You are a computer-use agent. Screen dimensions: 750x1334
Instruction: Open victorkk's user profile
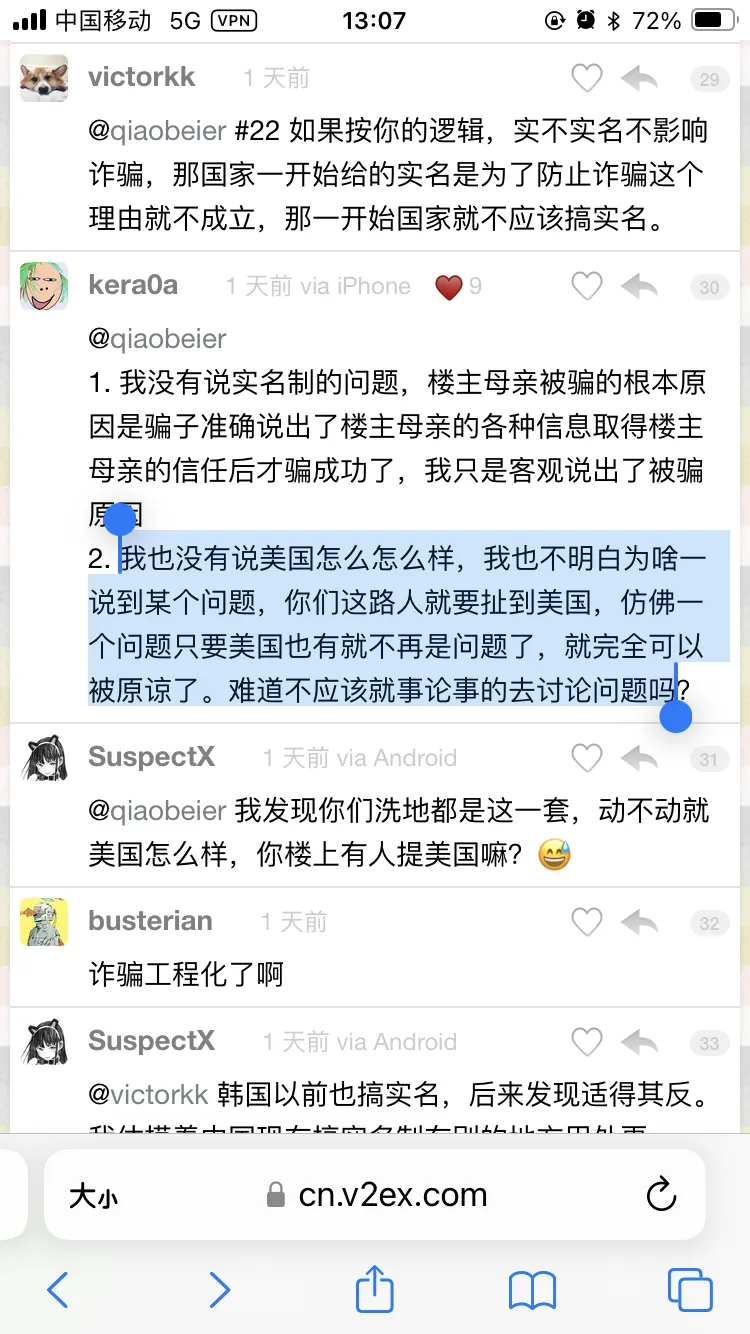[x=141, y=77]
